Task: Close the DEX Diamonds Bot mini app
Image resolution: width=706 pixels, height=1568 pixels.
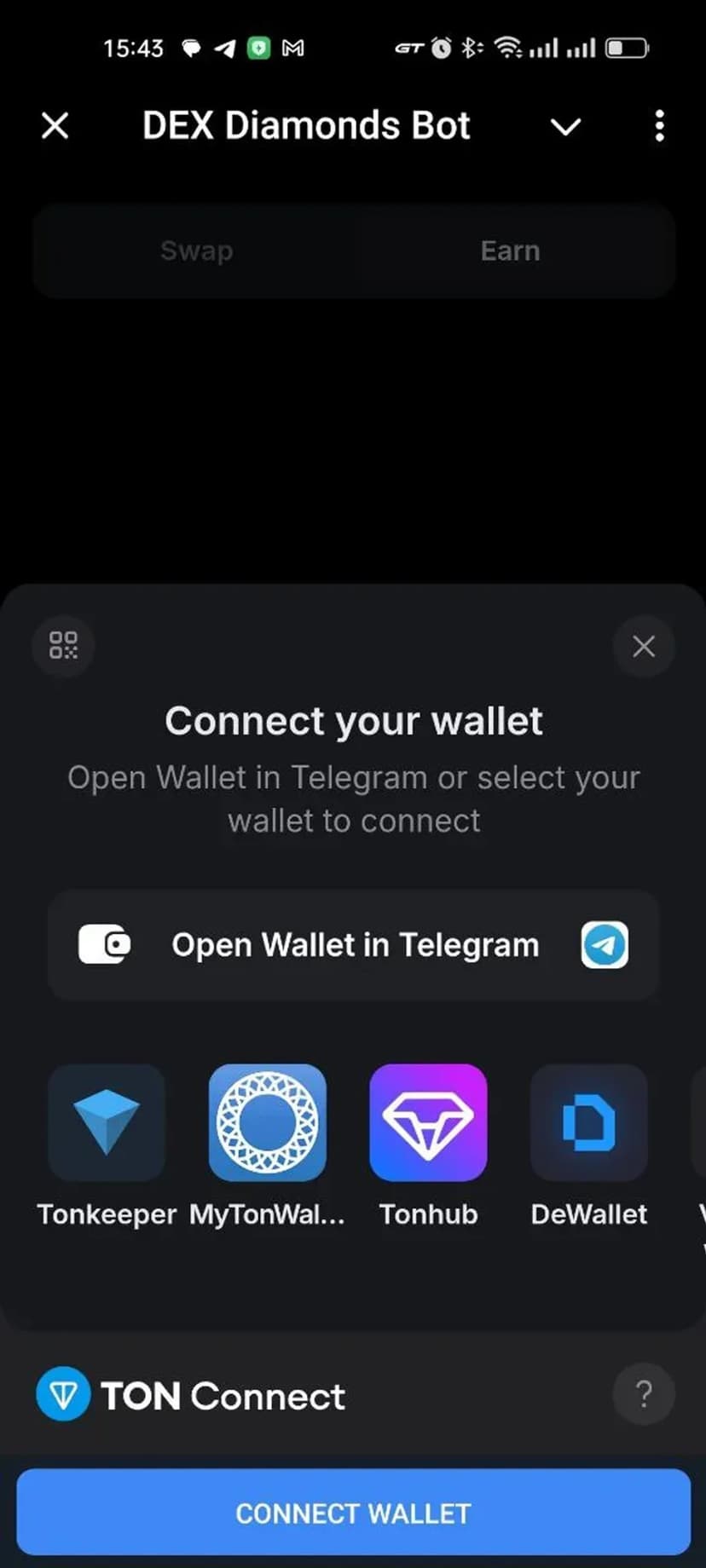Action: point(55,126)
